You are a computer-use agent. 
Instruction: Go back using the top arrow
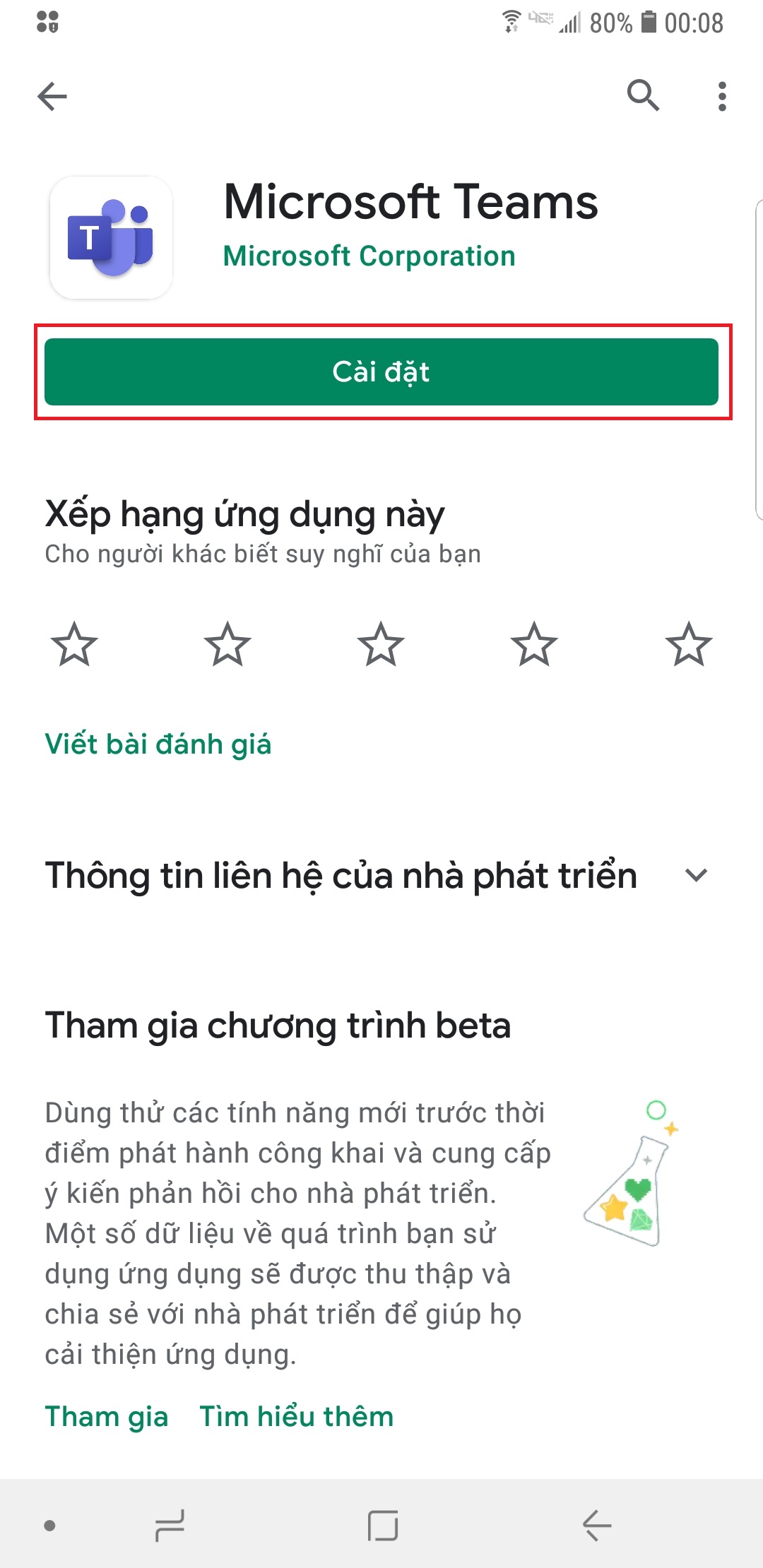[52, 97]
